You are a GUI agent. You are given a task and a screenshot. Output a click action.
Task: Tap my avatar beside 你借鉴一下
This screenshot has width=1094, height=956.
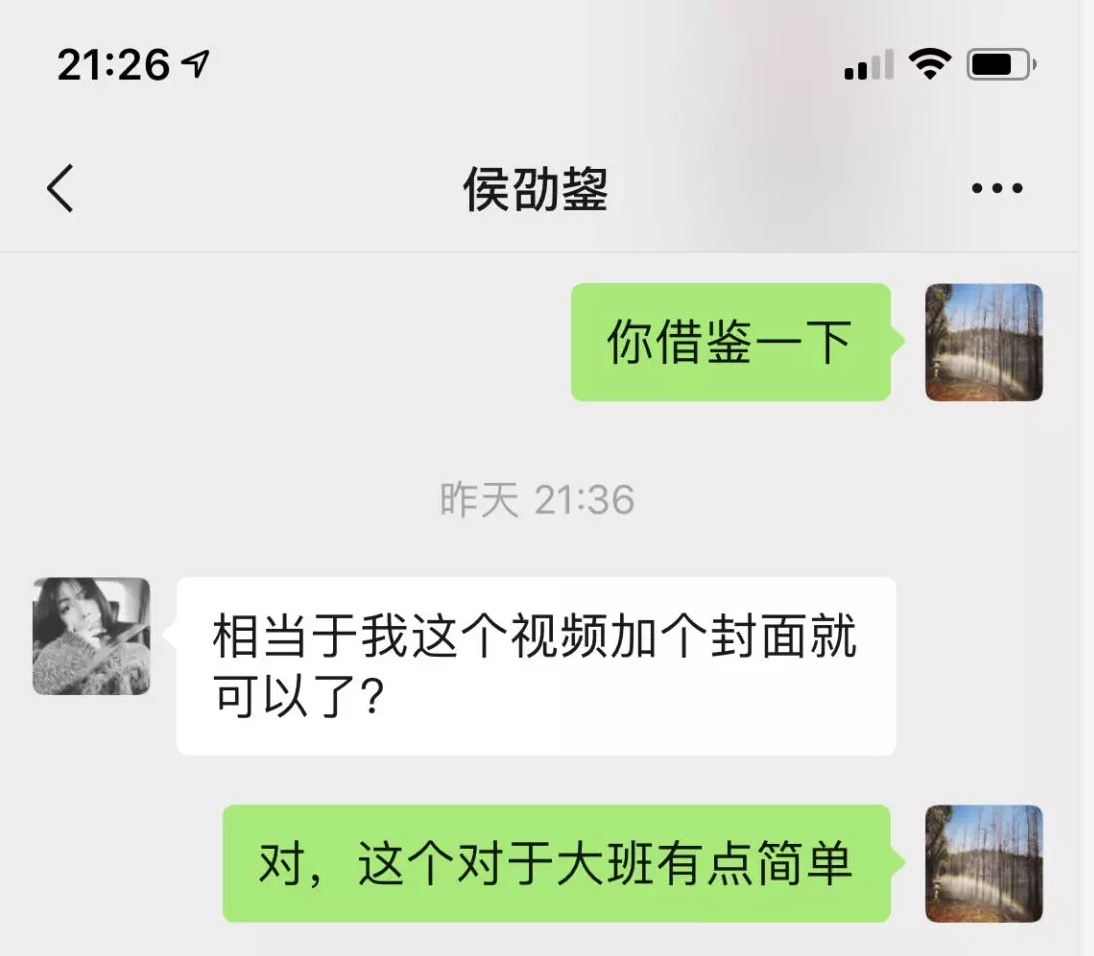click(x=984, y=342)
